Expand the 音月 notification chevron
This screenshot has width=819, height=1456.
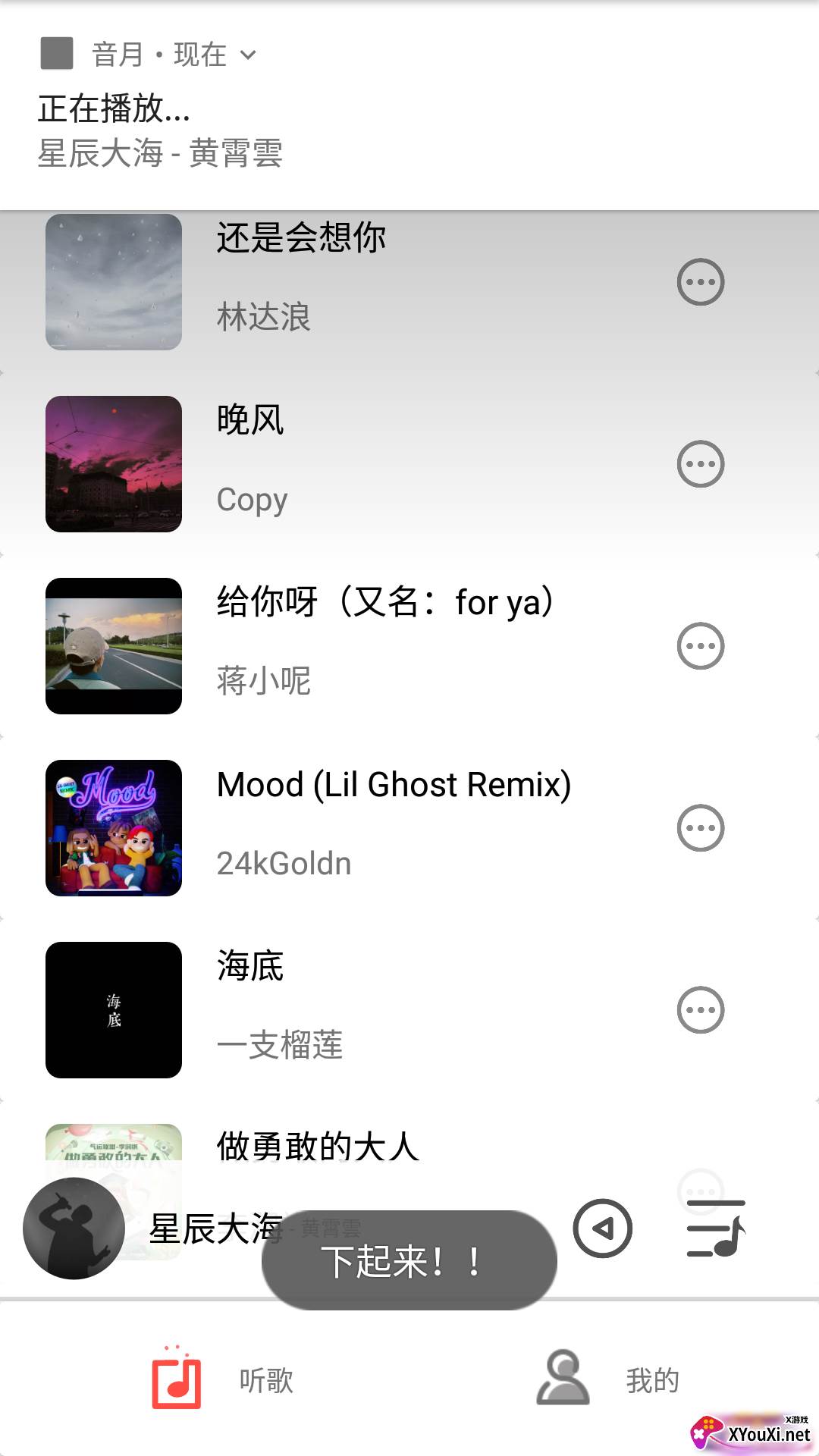(248, 55)
